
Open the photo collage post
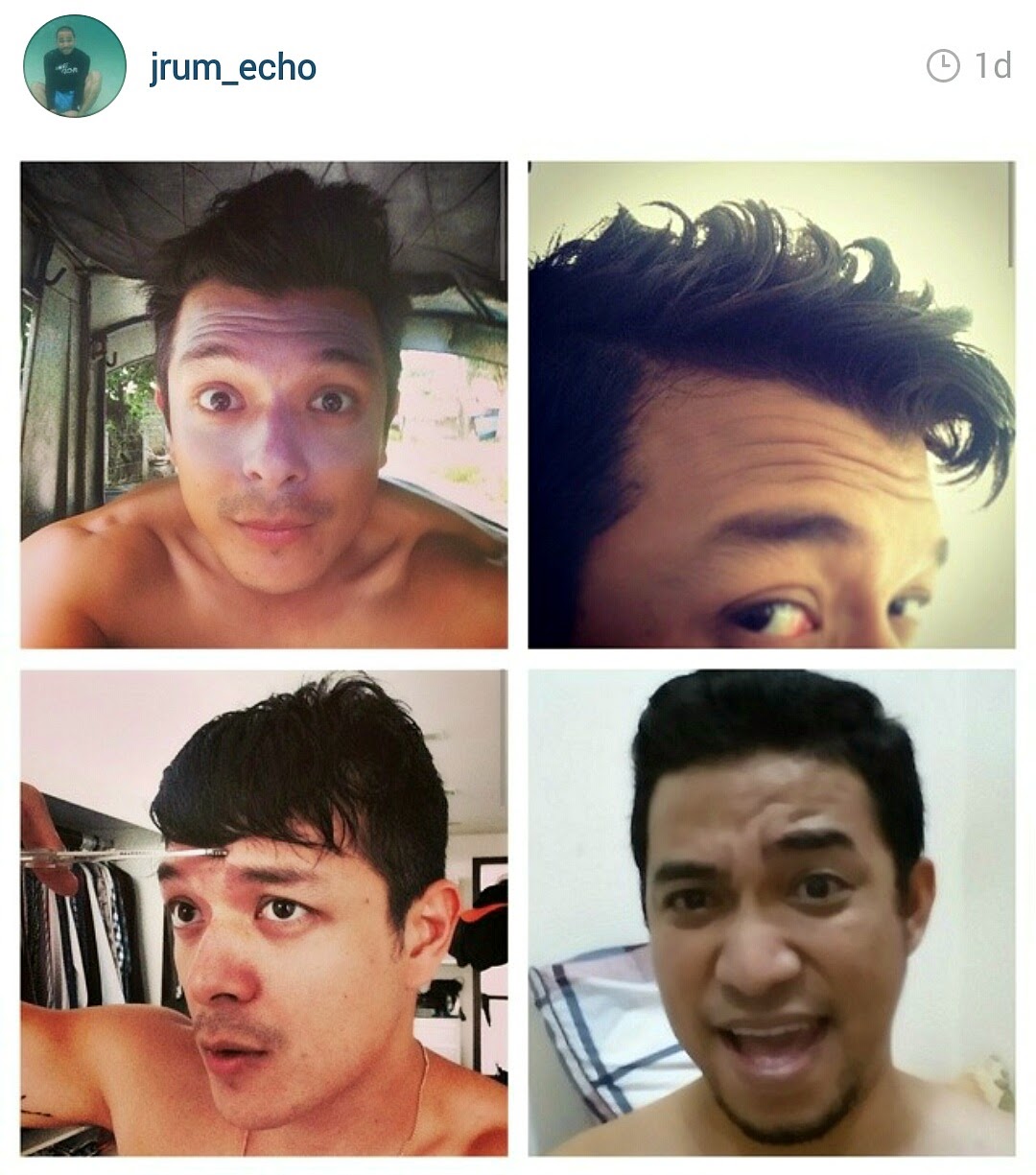tap(518, 658)
